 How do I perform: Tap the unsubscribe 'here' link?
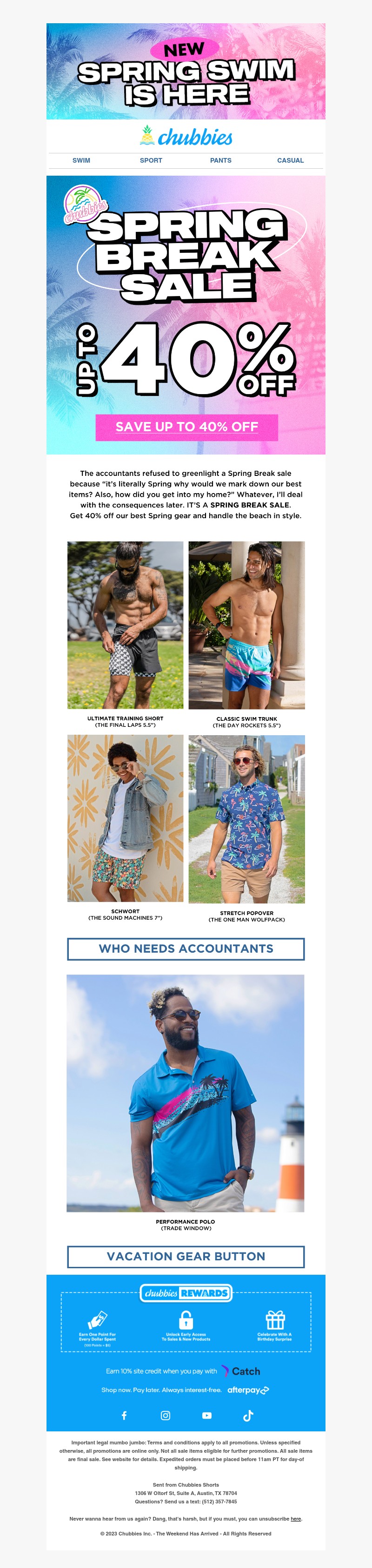coord(296,1519)
